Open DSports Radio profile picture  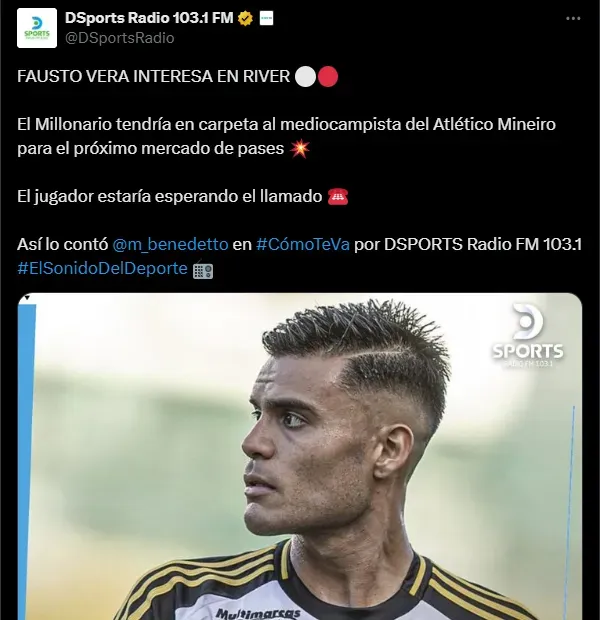pyautogui.click(x=37, y=28)
